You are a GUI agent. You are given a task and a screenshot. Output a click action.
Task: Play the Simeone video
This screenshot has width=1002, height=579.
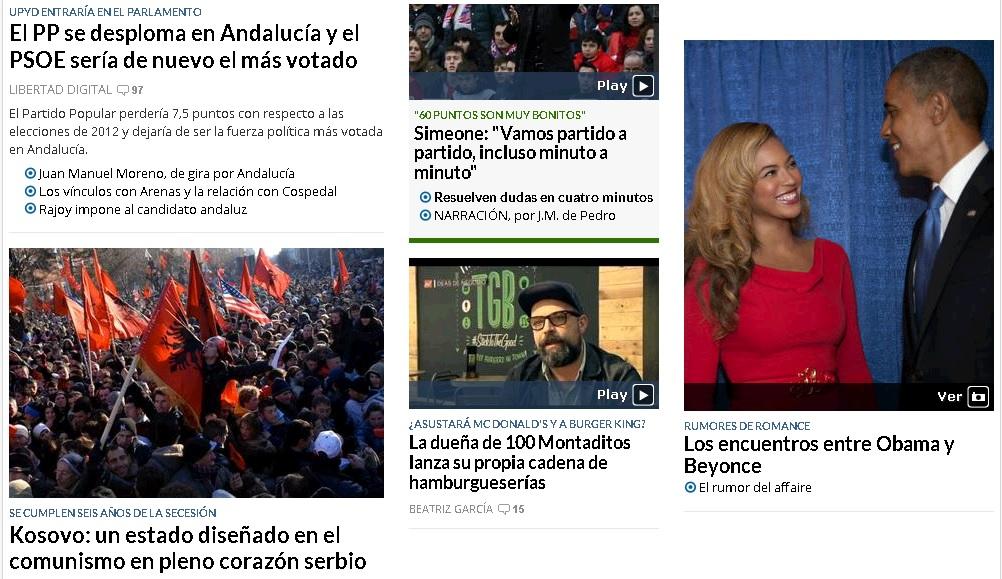625,86
